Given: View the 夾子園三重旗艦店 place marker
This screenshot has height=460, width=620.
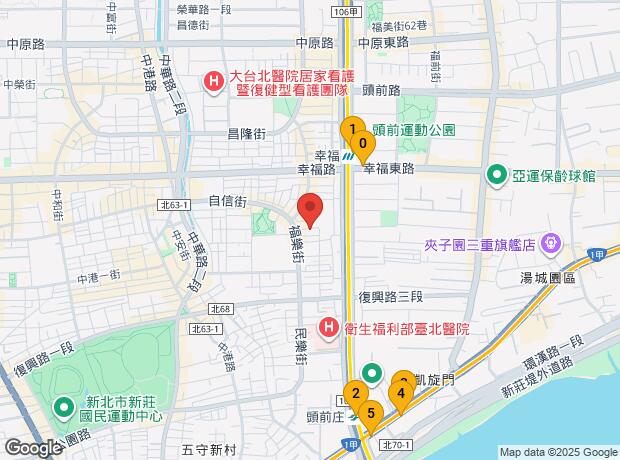Looking at the screenshot, I should coord(549,243).
